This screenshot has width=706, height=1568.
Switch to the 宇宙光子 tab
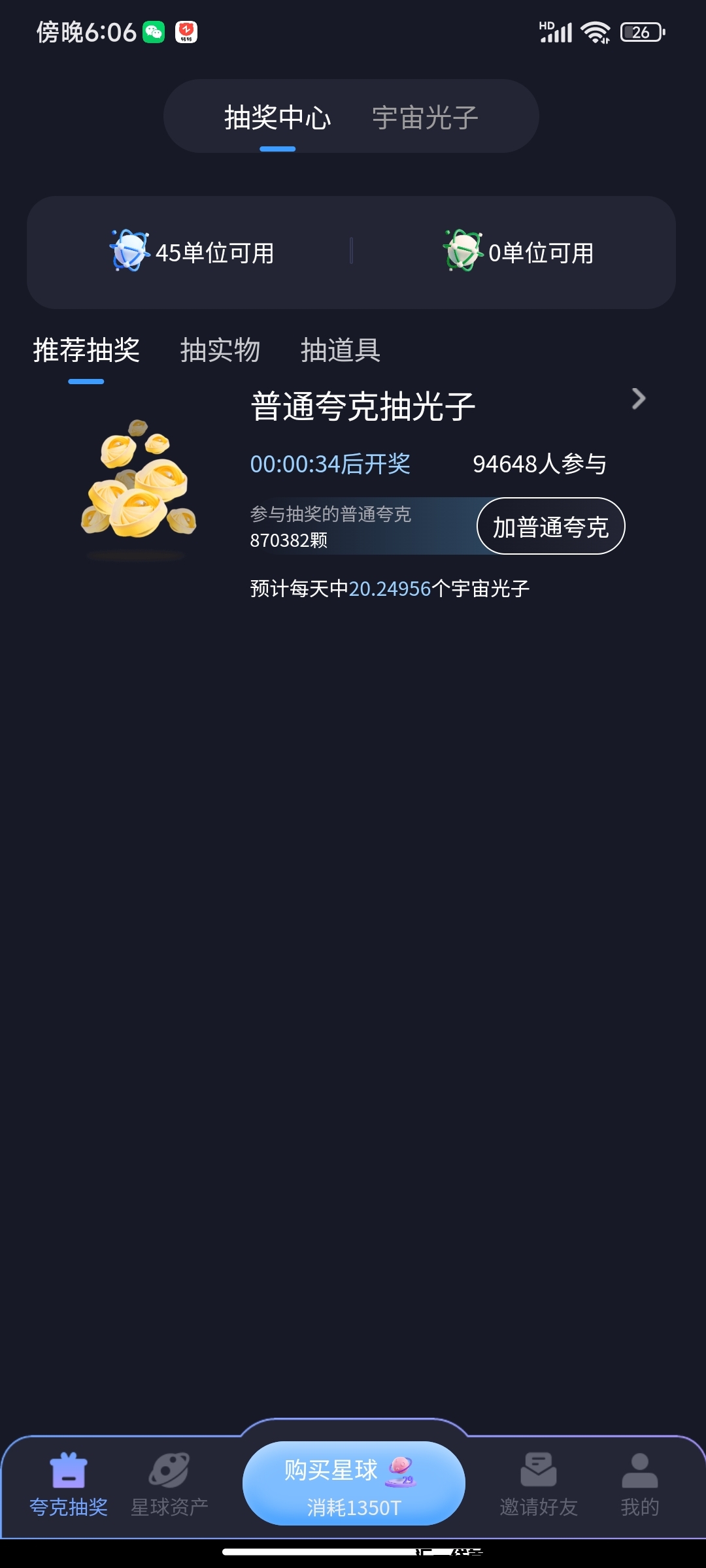point(424,116)
